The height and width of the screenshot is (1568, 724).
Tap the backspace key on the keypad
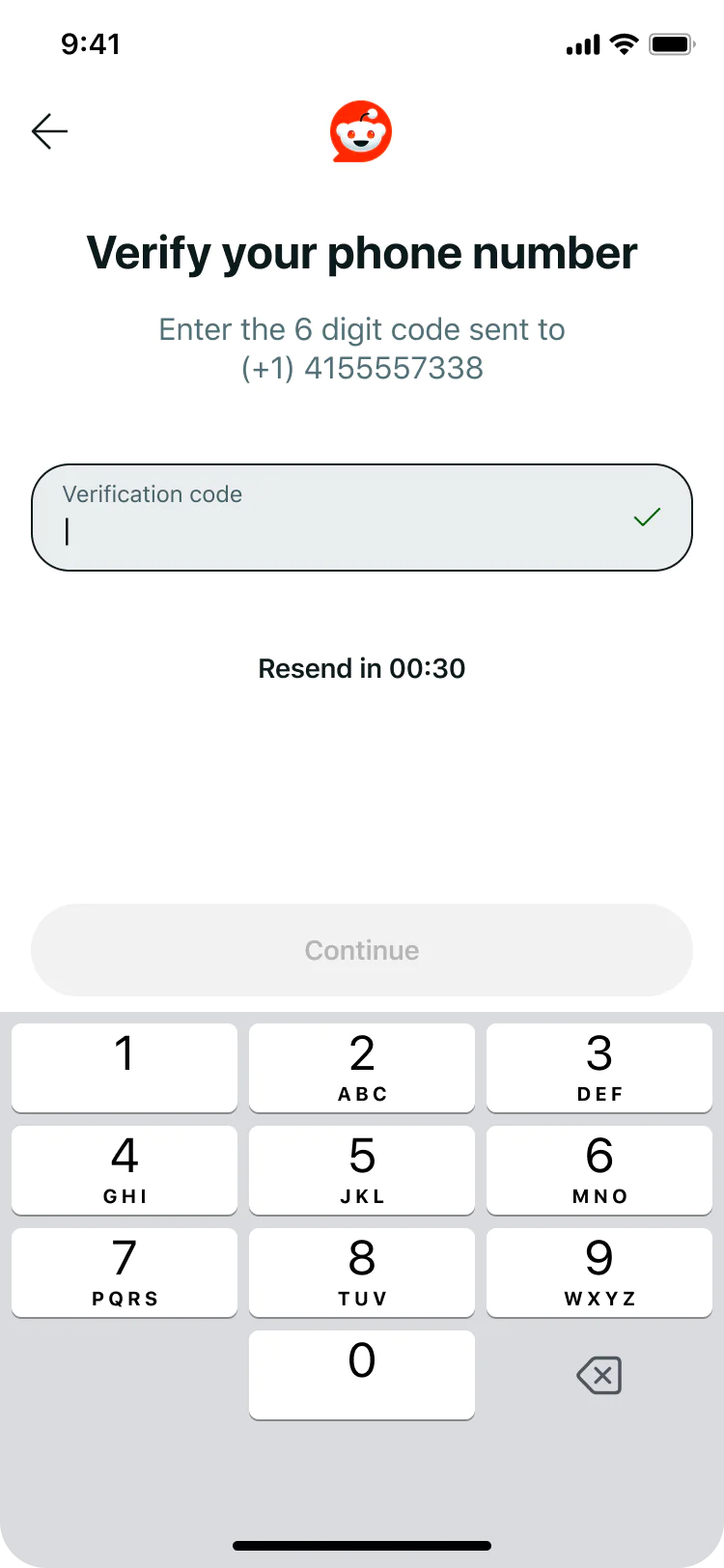coord(599,1375)
